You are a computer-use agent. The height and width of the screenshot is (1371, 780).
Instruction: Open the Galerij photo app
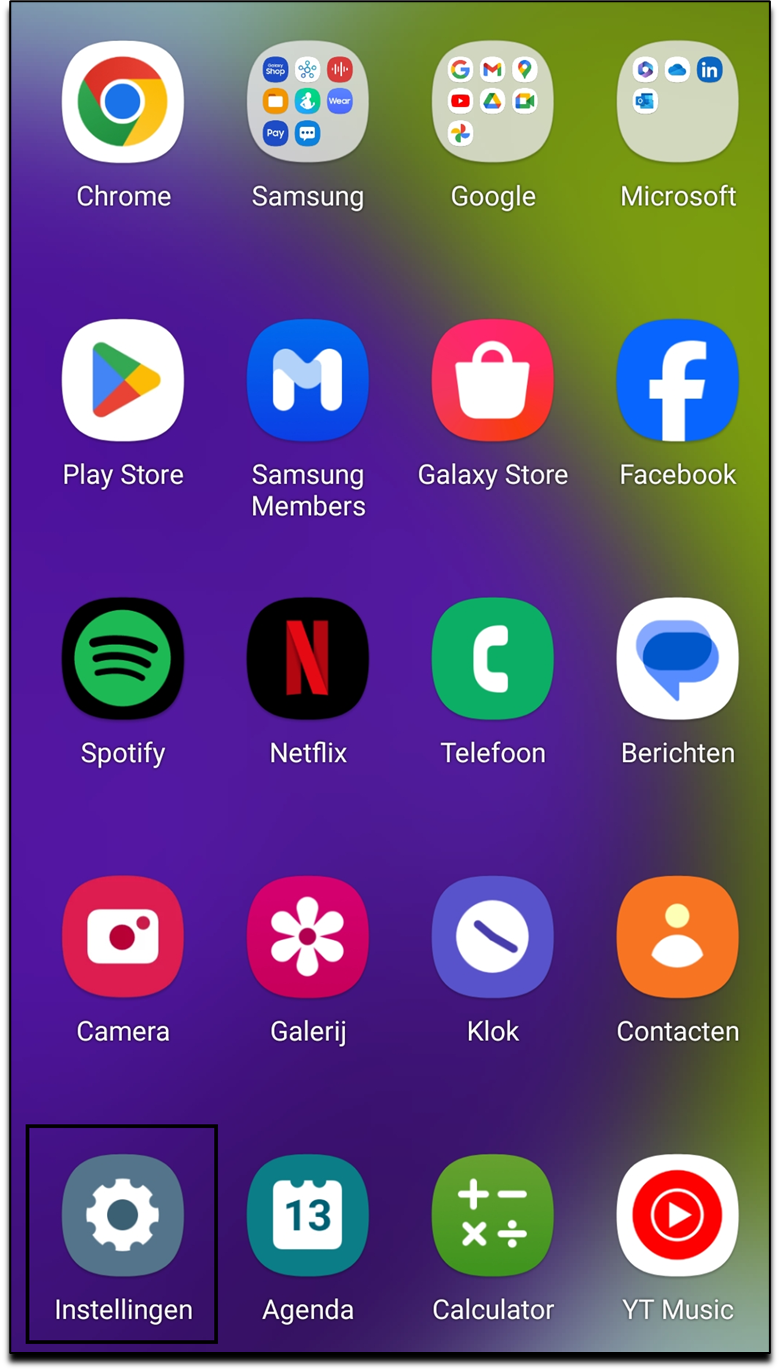[x=308, y=937]
